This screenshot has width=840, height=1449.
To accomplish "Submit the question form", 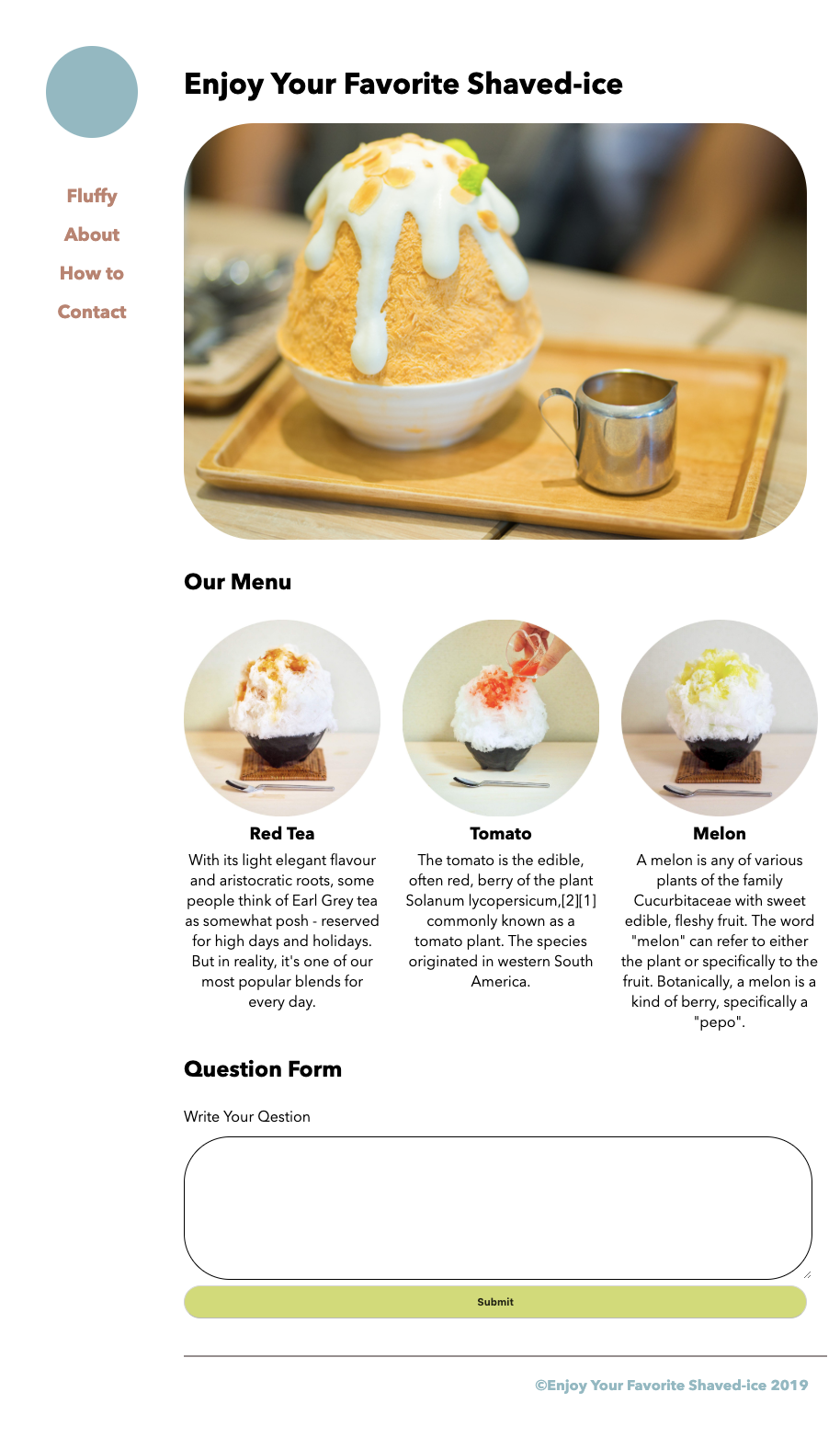I will pos(495,1302).
